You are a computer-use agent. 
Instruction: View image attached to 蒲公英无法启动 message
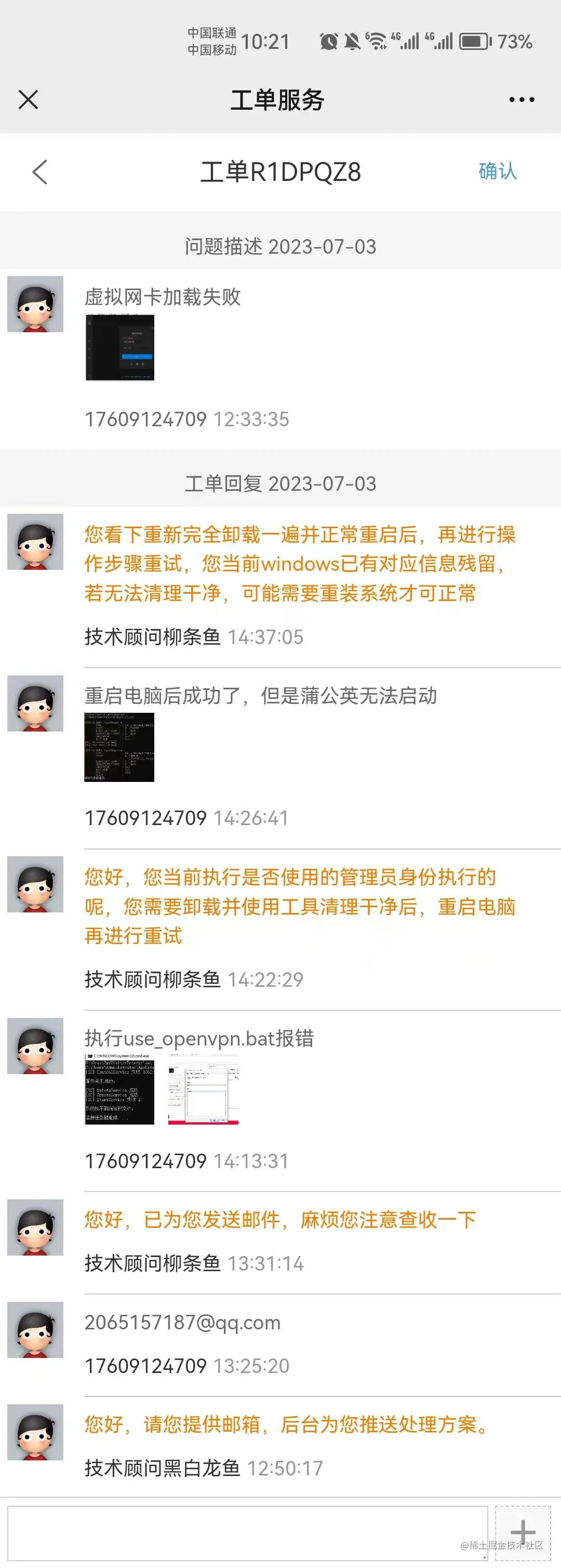pos(119,747)
